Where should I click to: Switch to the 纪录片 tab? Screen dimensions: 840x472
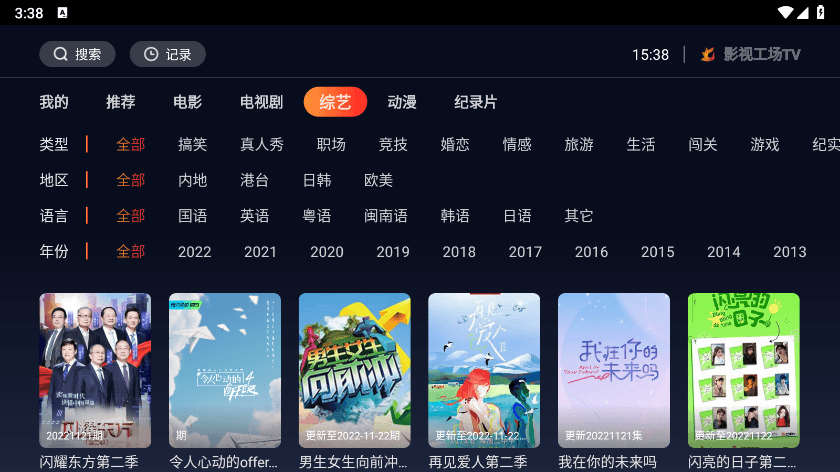click(475, 102)
